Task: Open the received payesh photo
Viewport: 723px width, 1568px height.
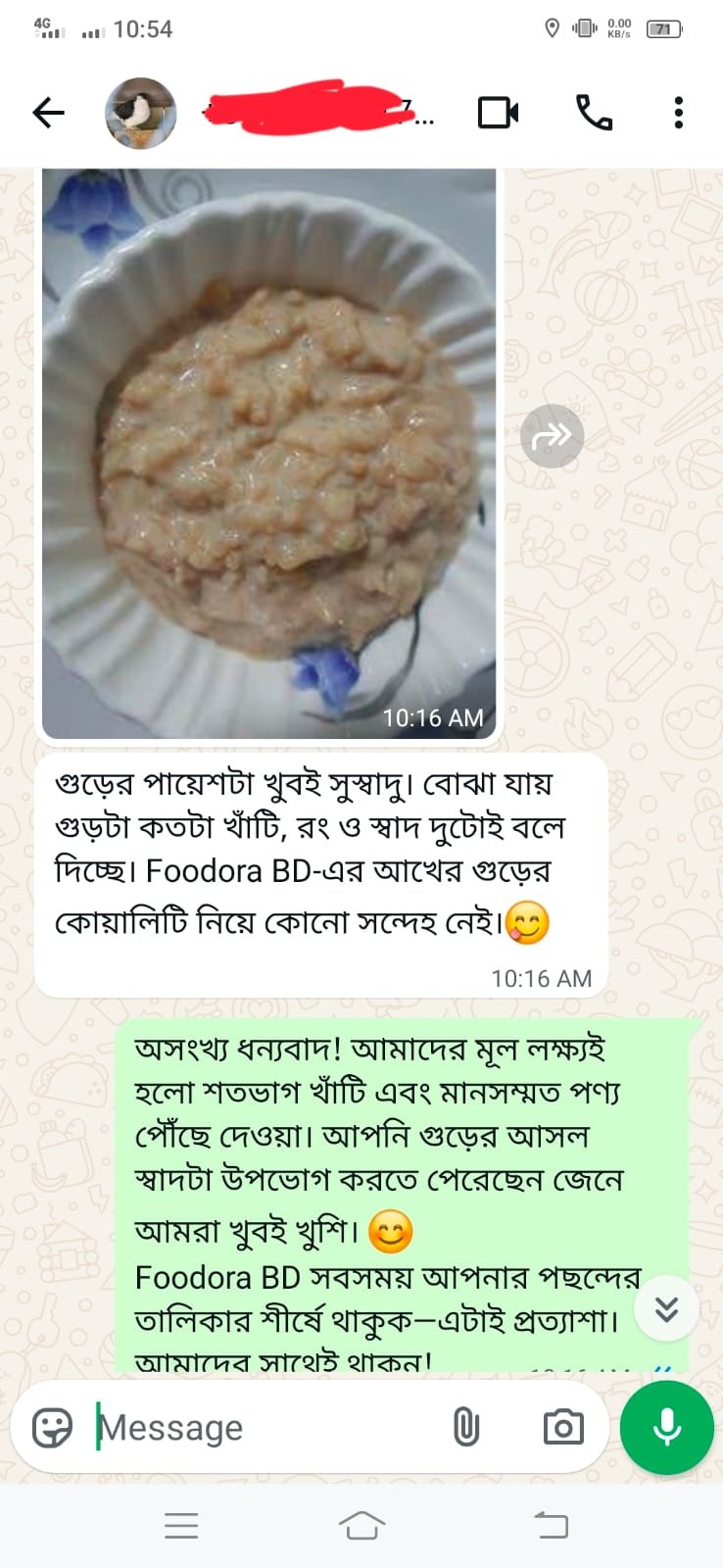Action: (x=268, y=451)
